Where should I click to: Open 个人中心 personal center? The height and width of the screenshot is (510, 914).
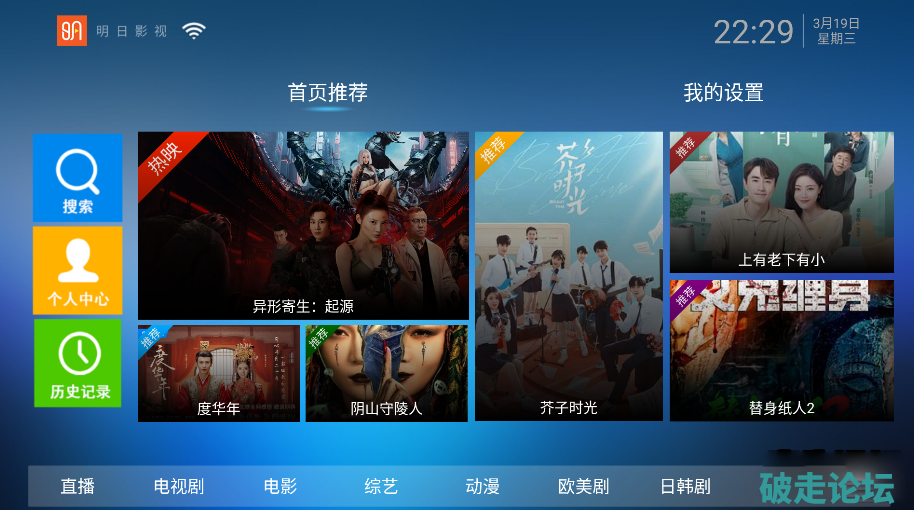tap(78, 270)
